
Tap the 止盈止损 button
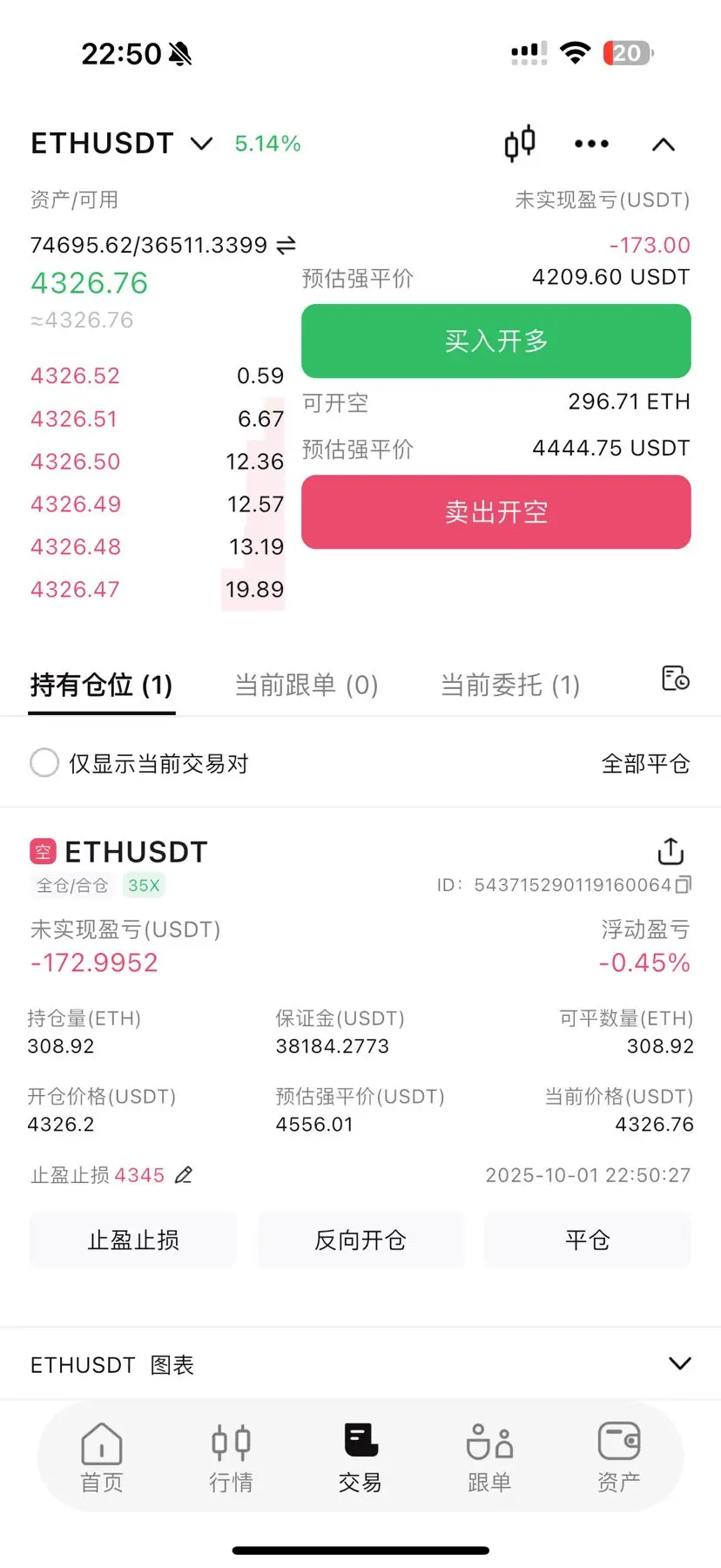pyautogui.click(x=133, y=1240)
